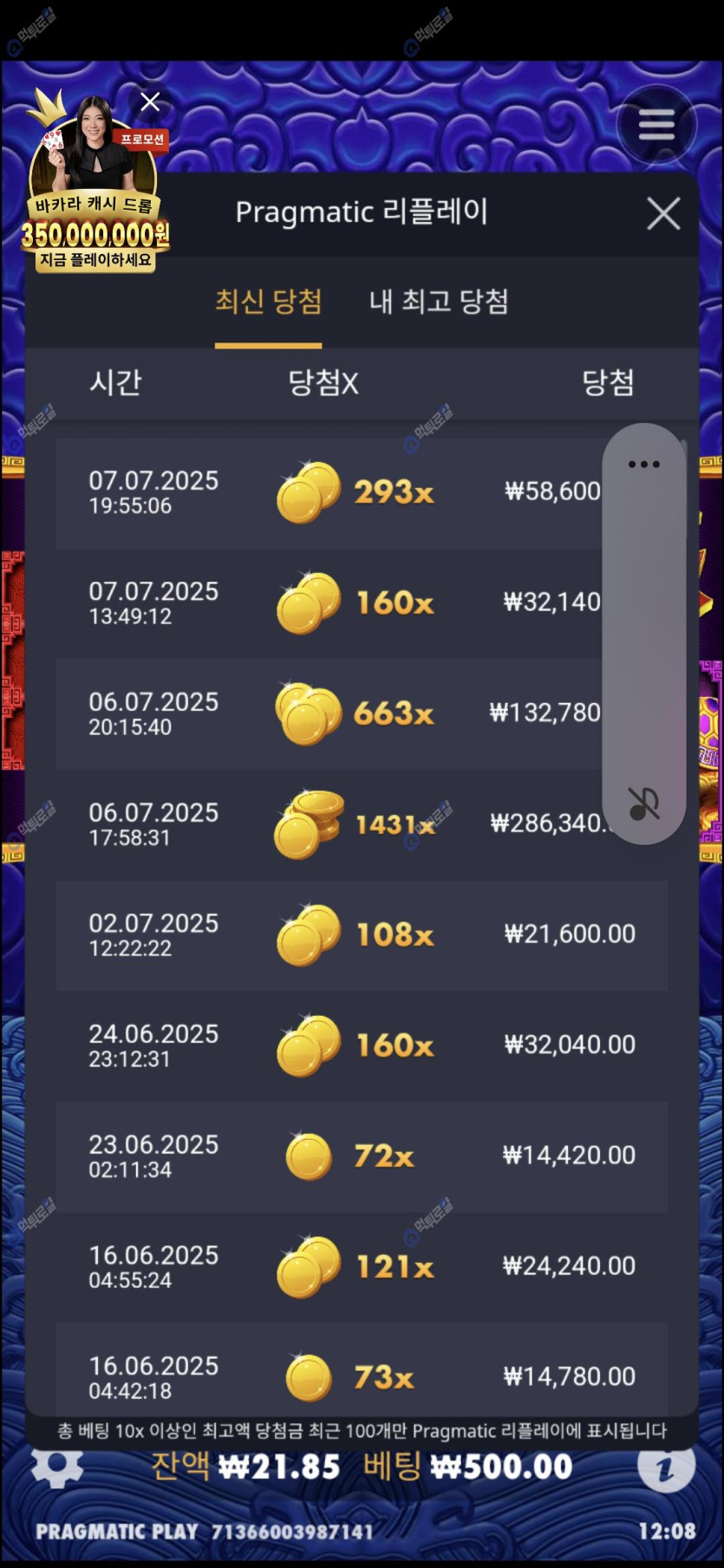This screenshot has width=724, height=1568.
Task: Switch to the 내 최고 당첨 tab
Action: coord(439,302)
